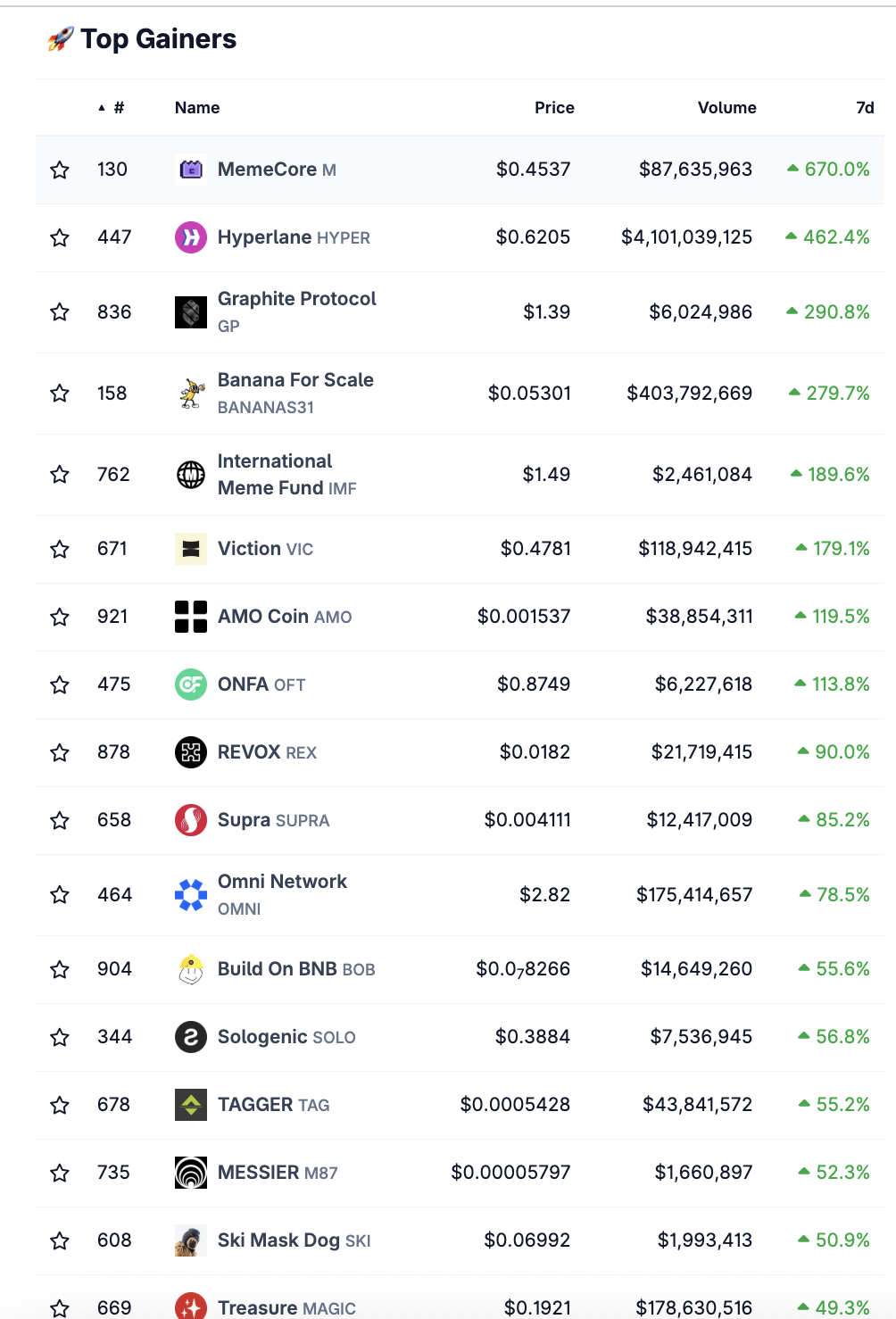Open Omni Network OMNI page

pos(282,883)
